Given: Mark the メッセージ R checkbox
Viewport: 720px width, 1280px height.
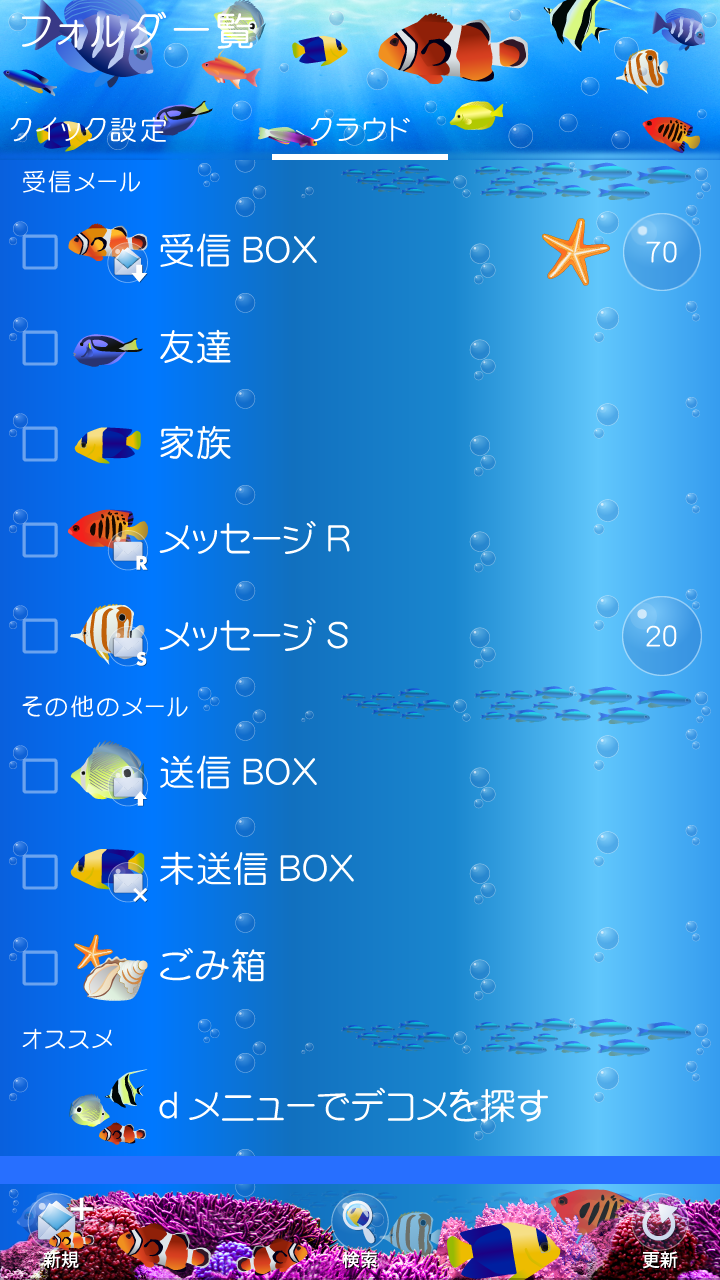Looking at the screenshot, I should click(x=40, y=540).
